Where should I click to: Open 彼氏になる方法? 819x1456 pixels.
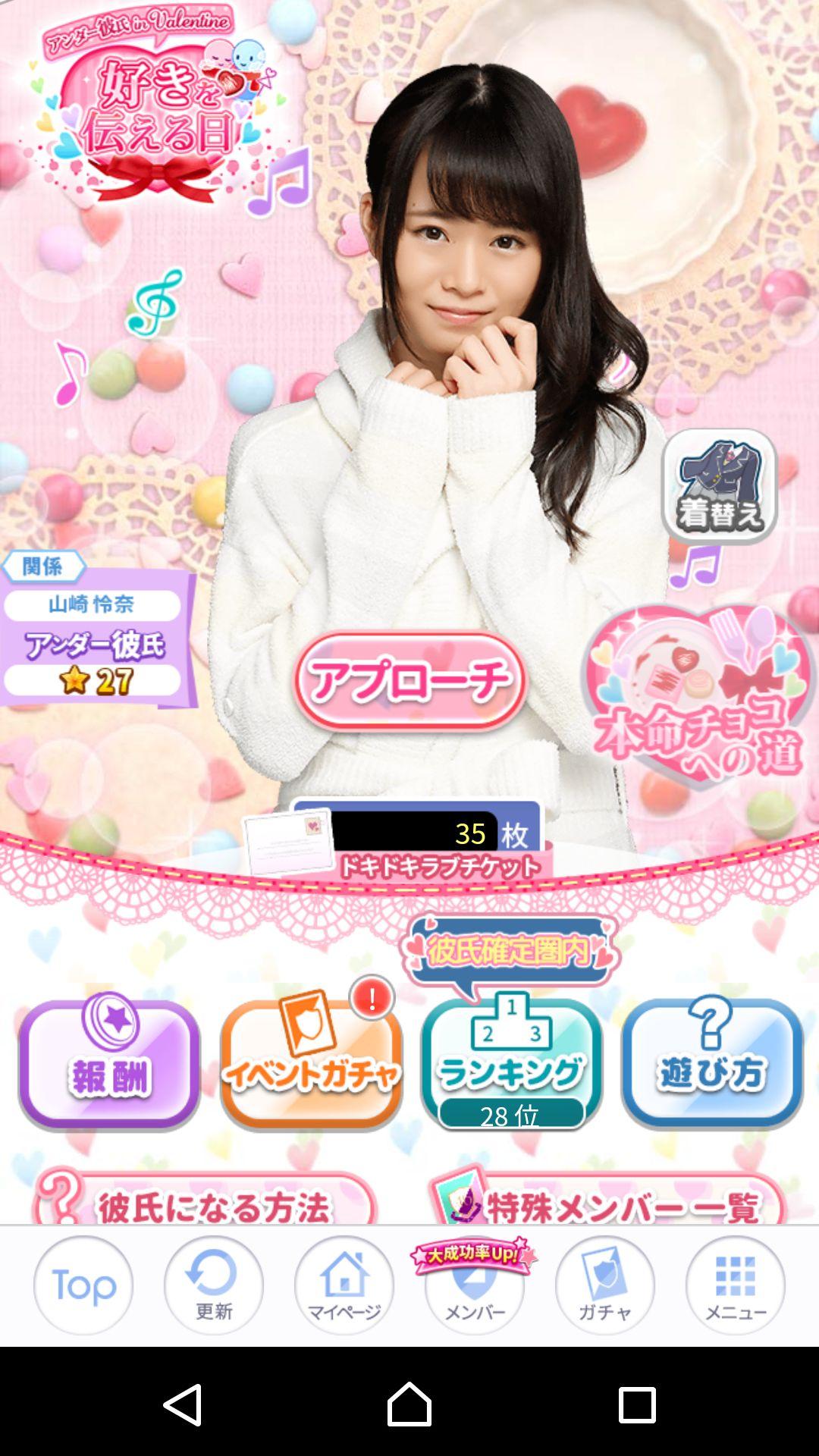click(x=205, y=1200)
